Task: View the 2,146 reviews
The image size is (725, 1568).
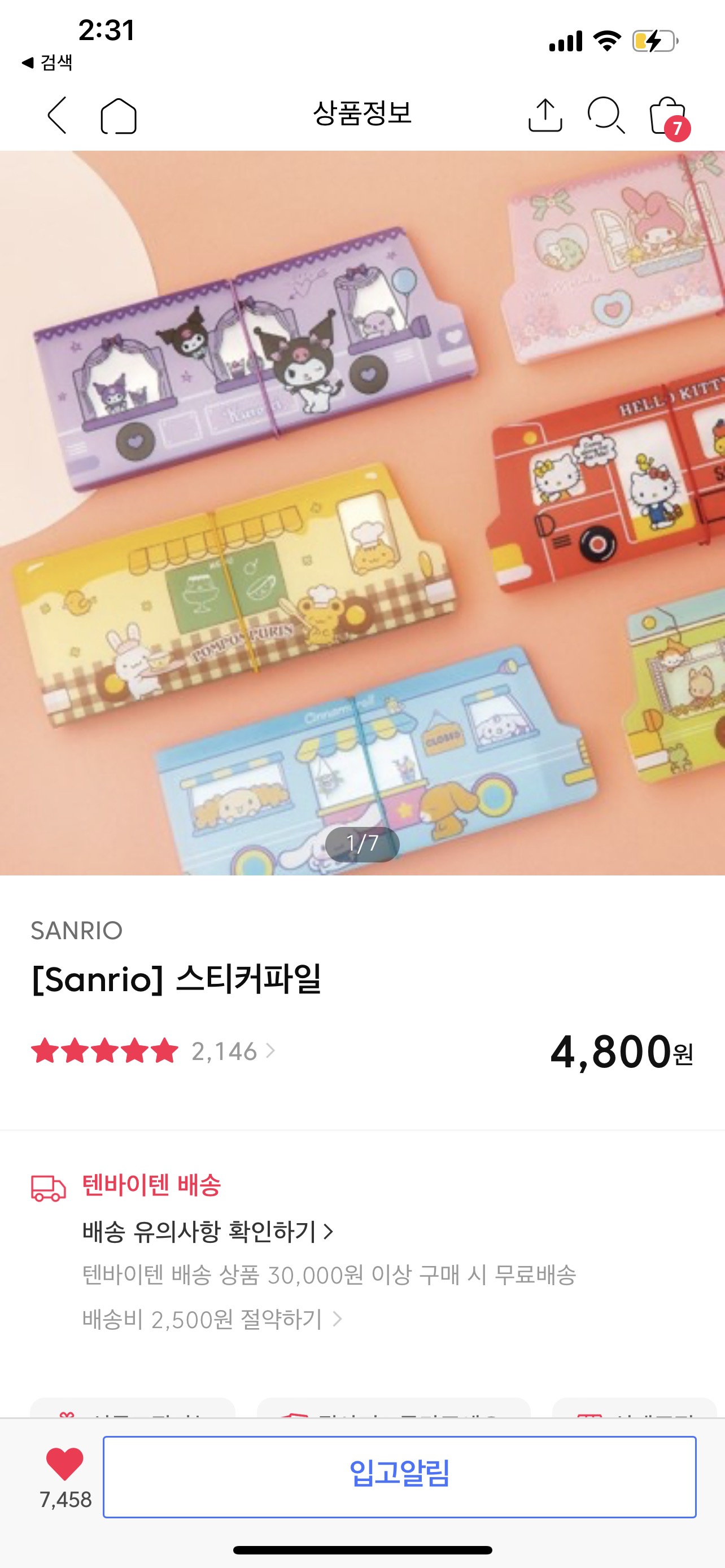Action: [x=232, y=1051]
